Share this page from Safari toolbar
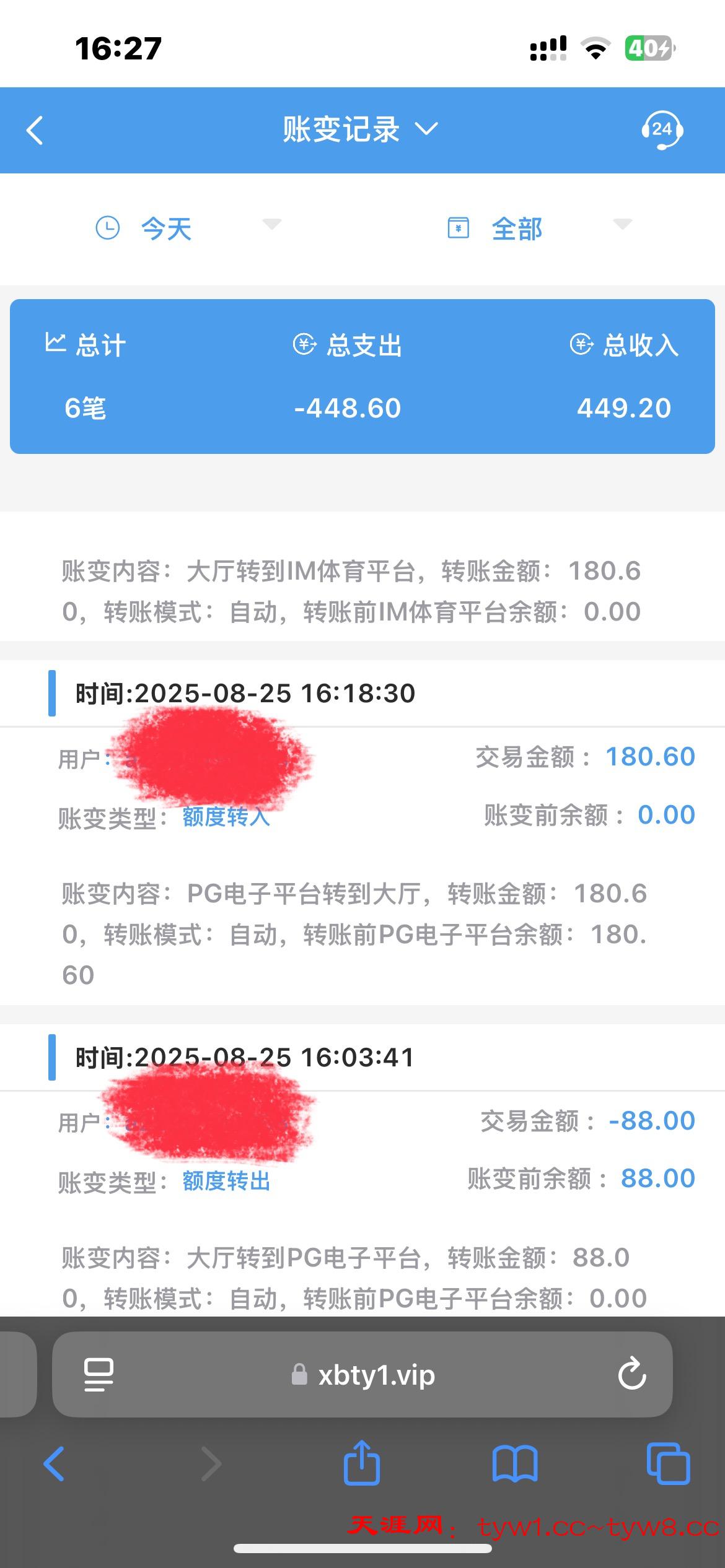The height and width of the screenshot is (1568, 725). click(x=362, y=1463)
